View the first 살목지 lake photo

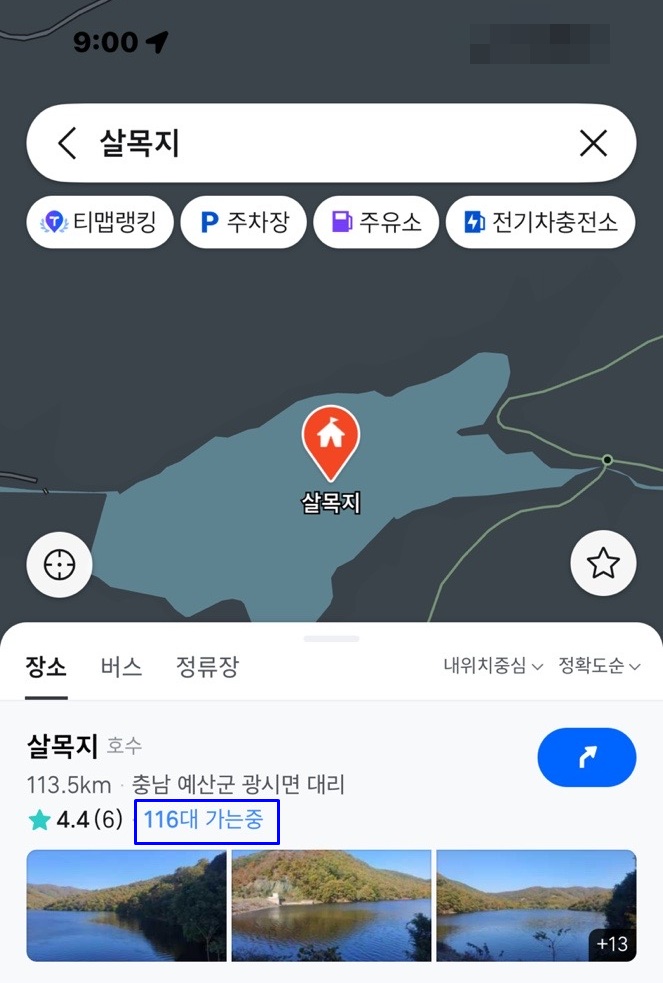[126, 905]
